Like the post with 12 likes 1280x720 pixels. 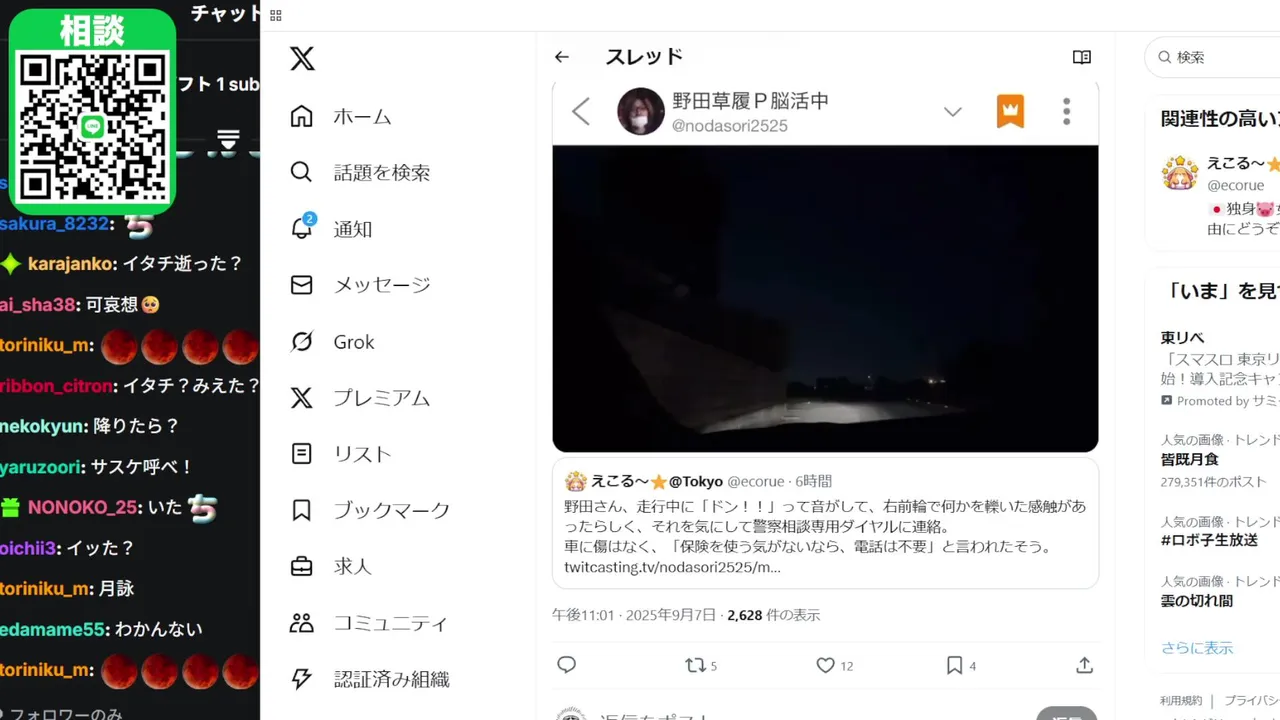[x=825, y=665]
